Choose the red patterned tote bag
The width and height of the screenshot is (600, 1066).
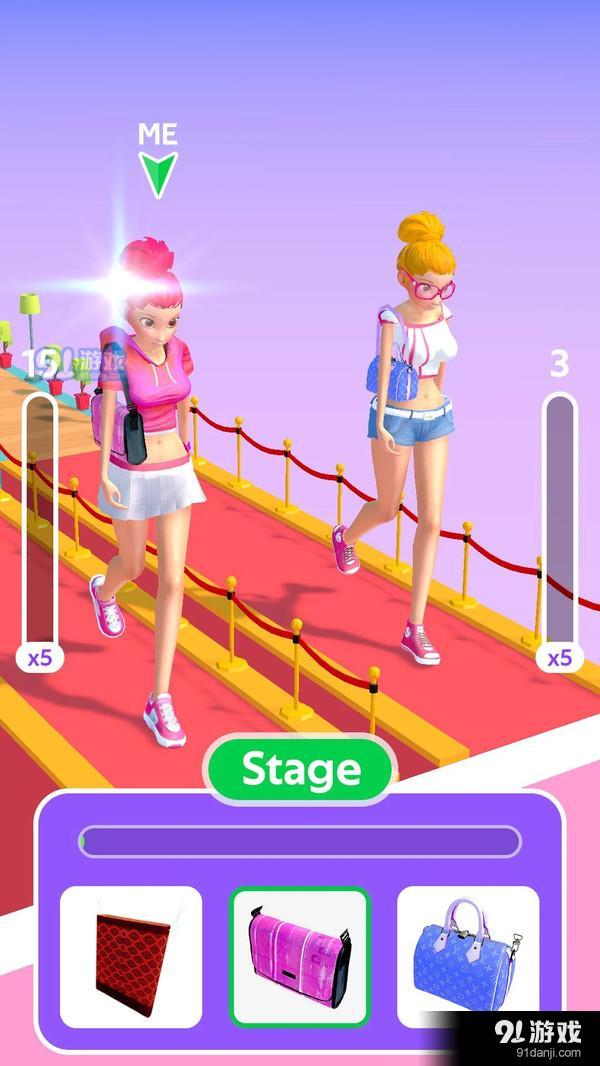tap(131, 957)
